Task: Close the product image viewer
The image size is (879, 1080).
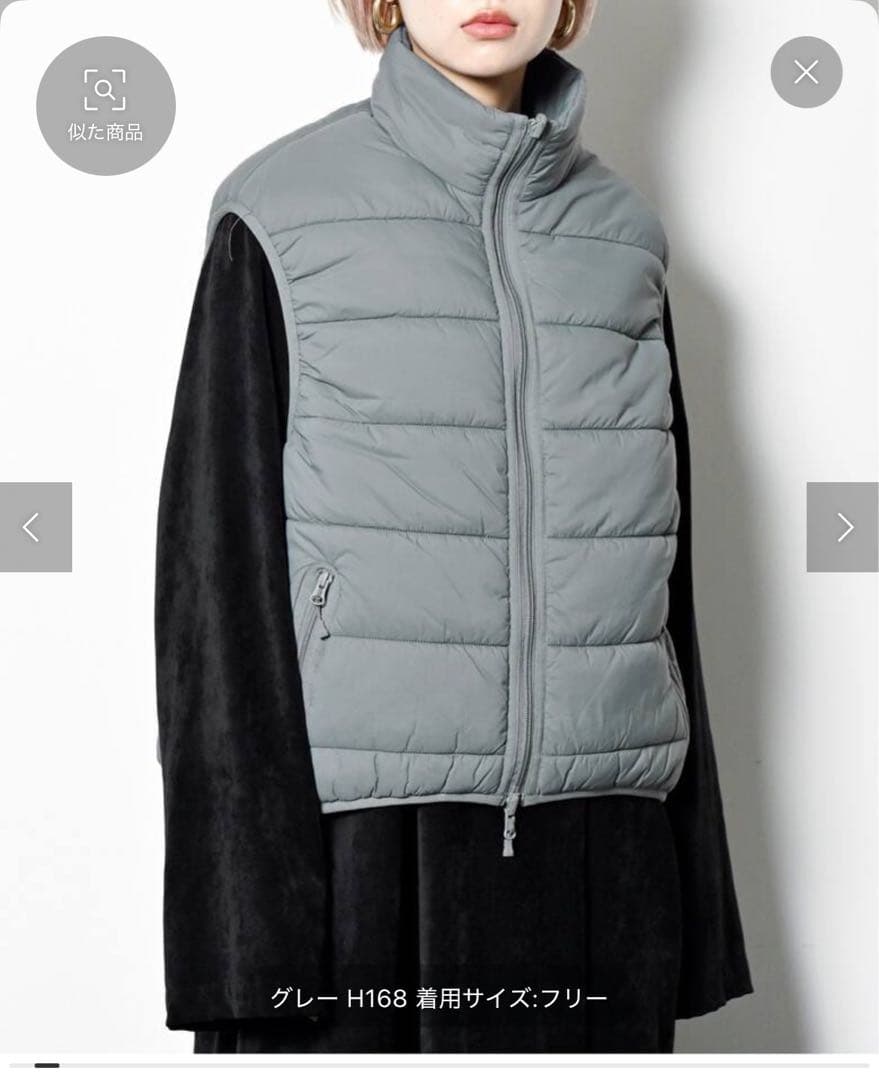Action: [x=806, y=72]
